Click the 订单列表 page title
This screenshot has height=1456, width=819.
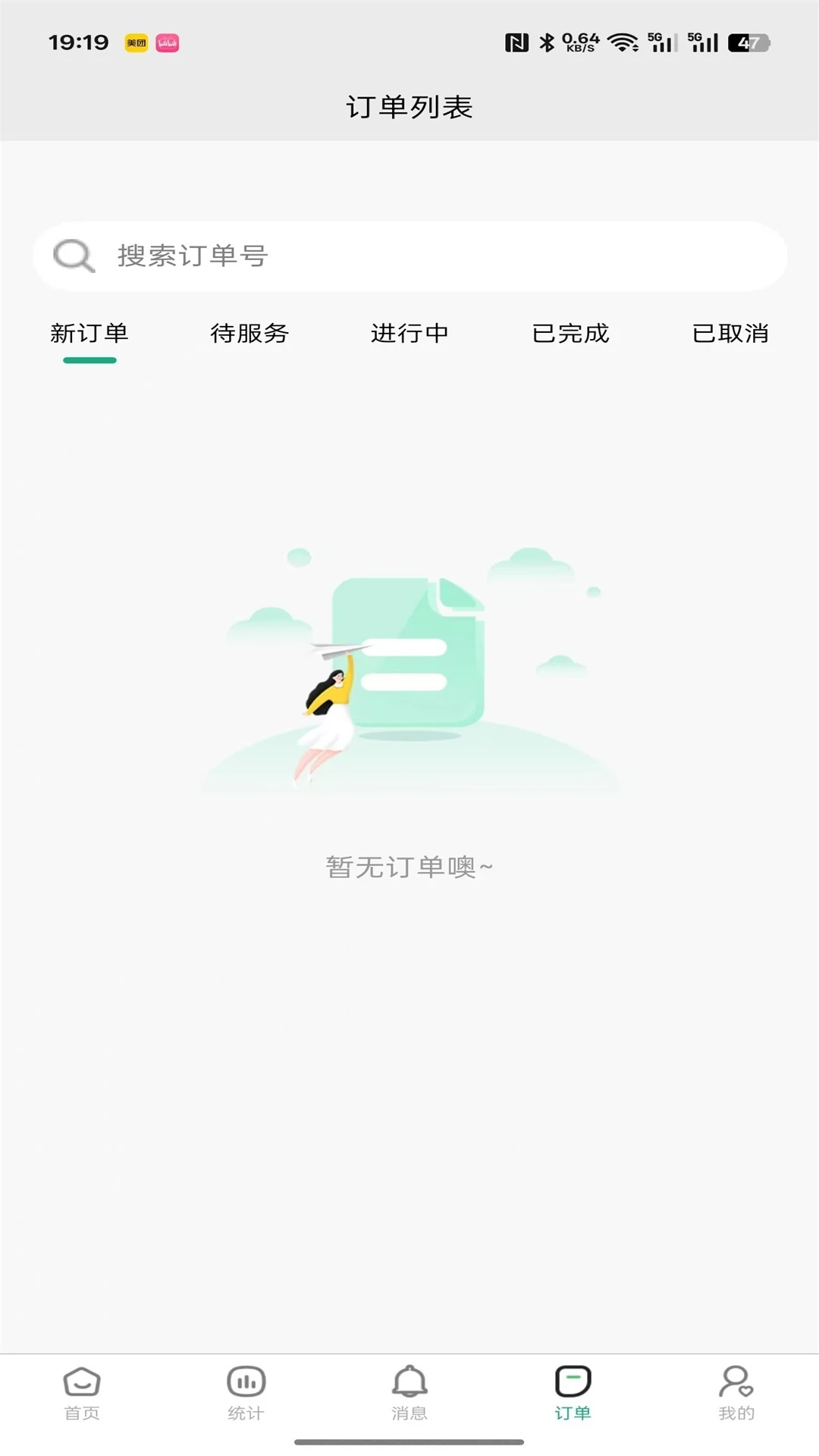[x=409, y=108]
